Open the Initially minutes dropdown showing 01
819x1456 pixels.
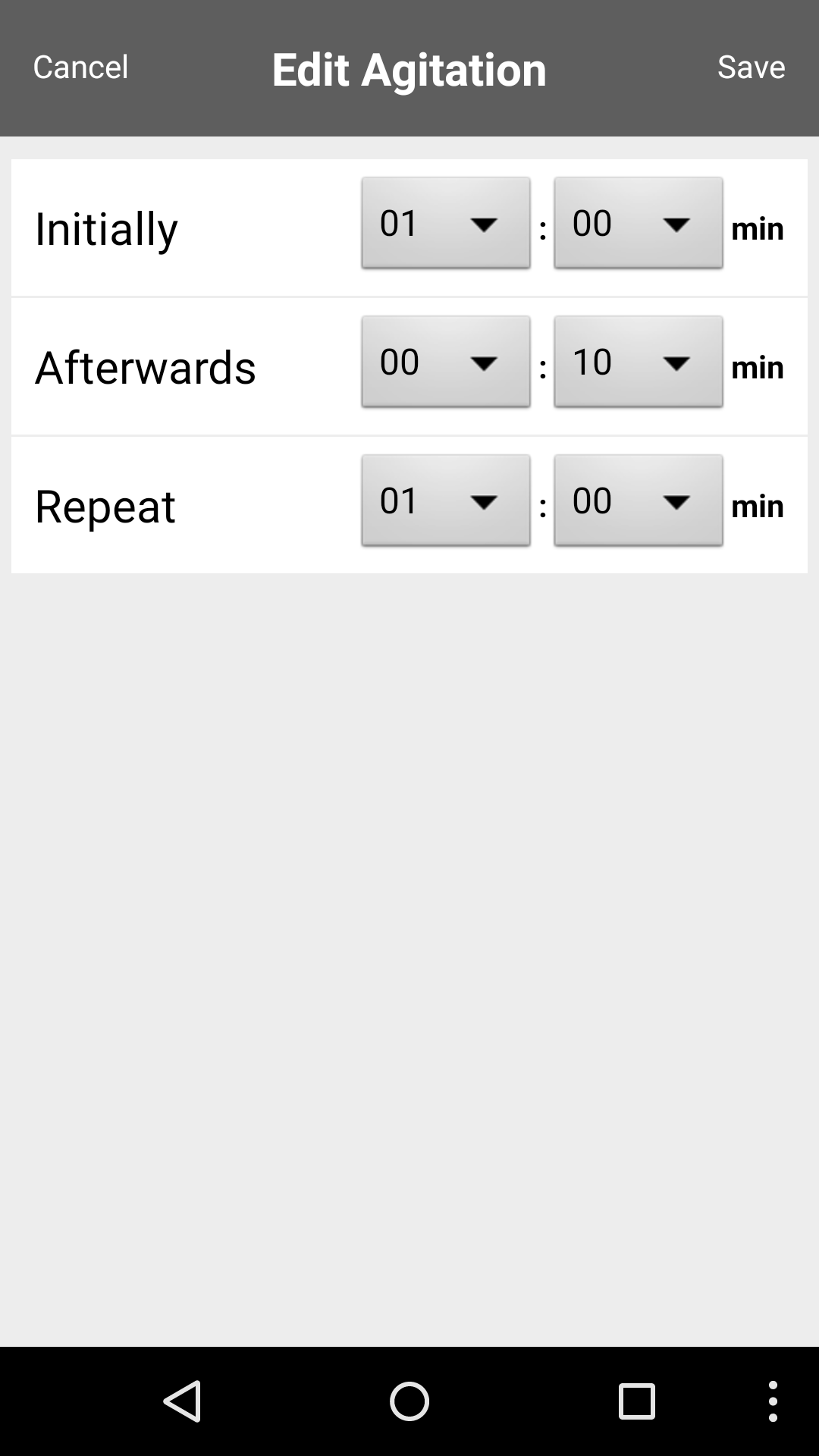pos(445,223)
